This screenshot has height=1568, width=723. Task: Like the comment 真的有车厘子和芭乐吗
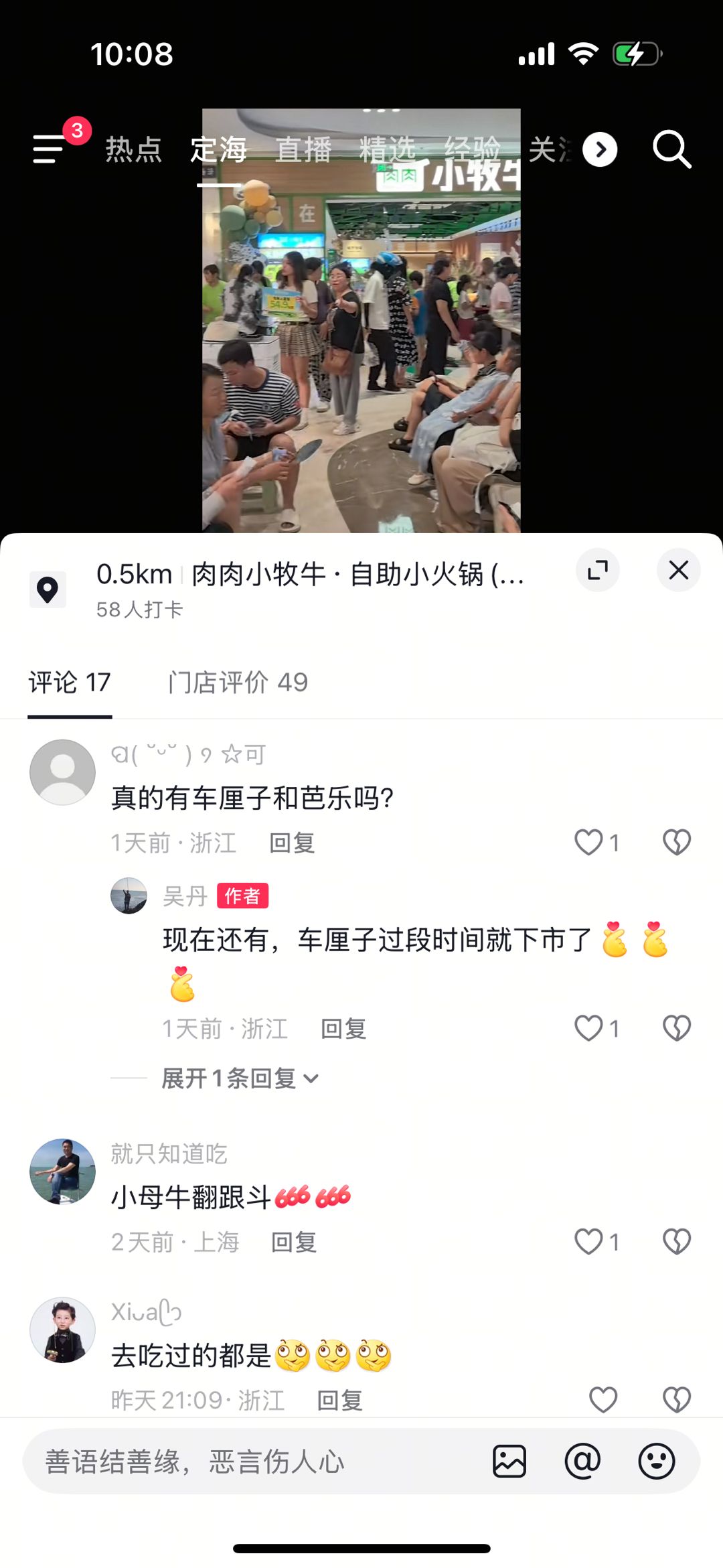(x=589, y=843)
